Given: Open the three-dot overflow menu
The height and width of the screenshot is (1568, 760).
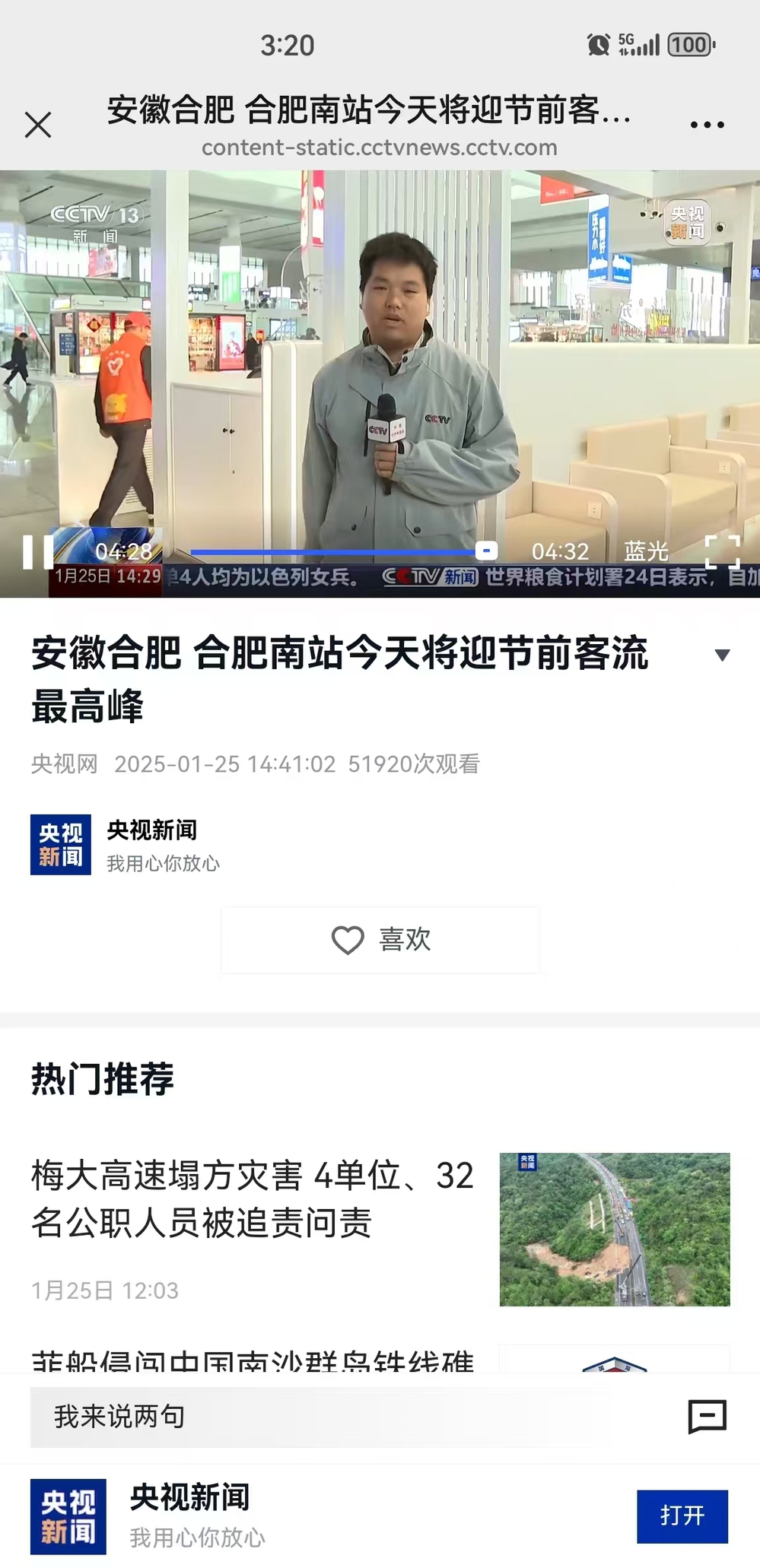Looking at the screenshot, I should pyautogui.click(x=707, y=125).
